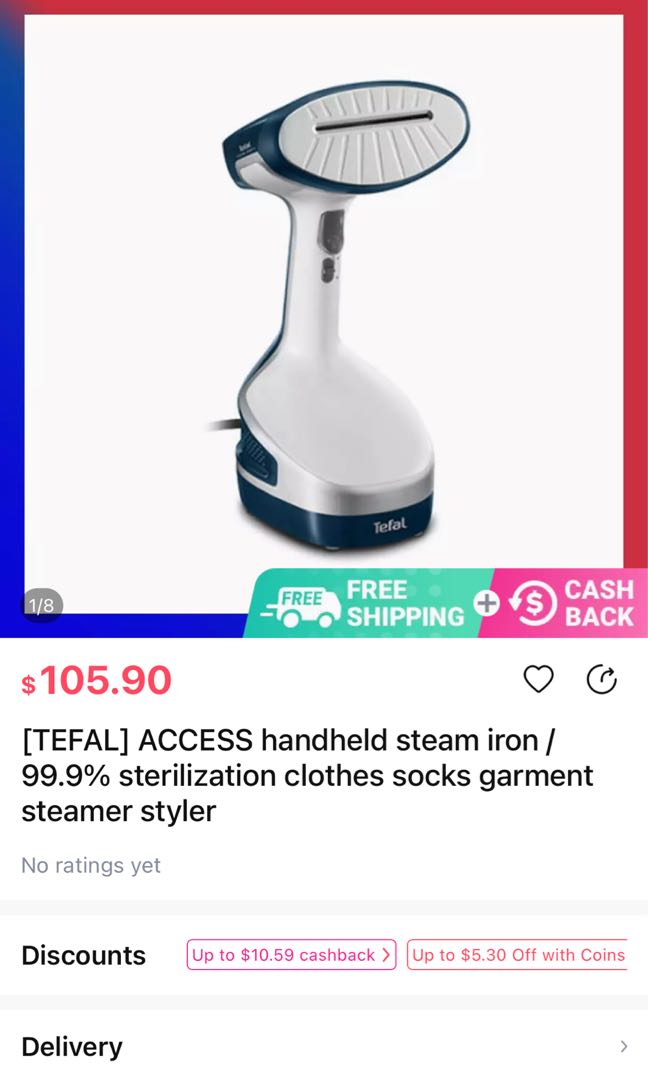Open the Delivery details row

(324, 1047)
